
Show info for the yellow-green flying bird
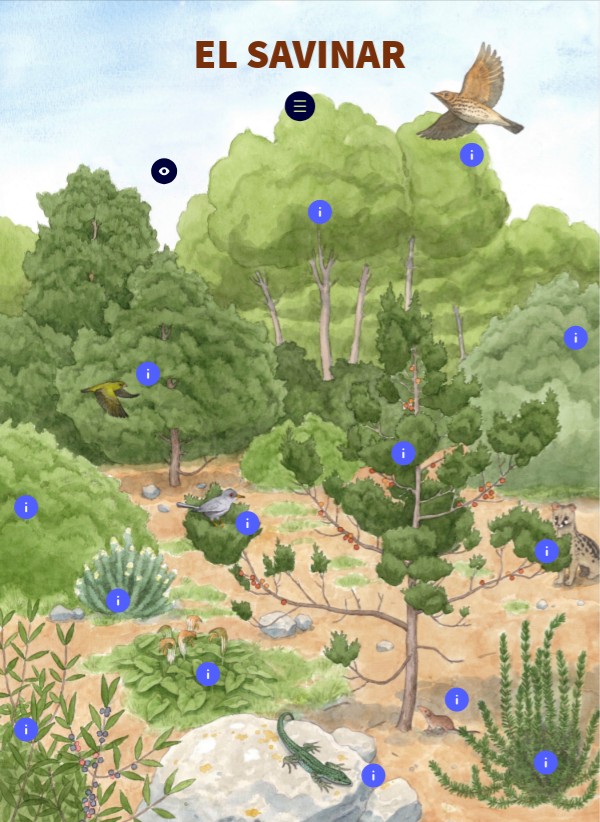(148, 374)
